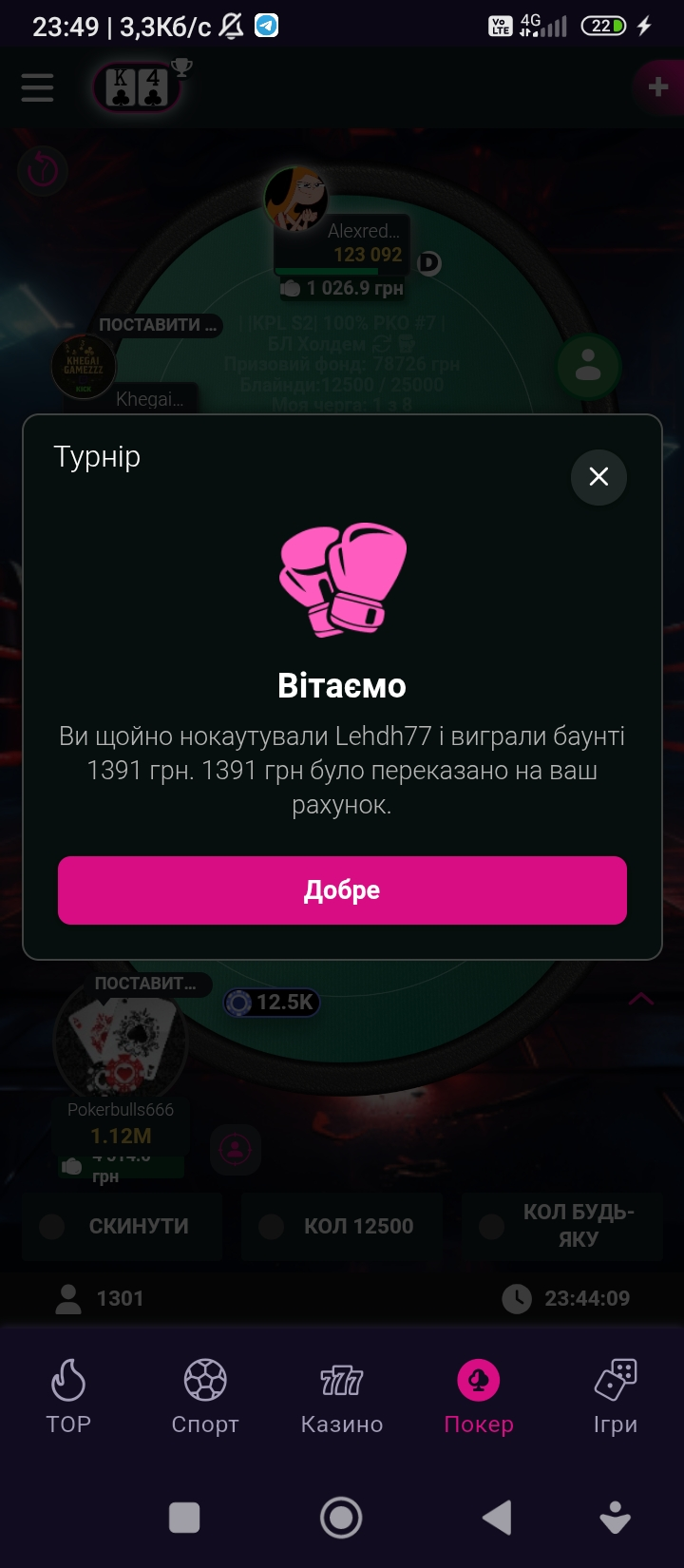Open the Спорт section

click(x=205, y=1395)
